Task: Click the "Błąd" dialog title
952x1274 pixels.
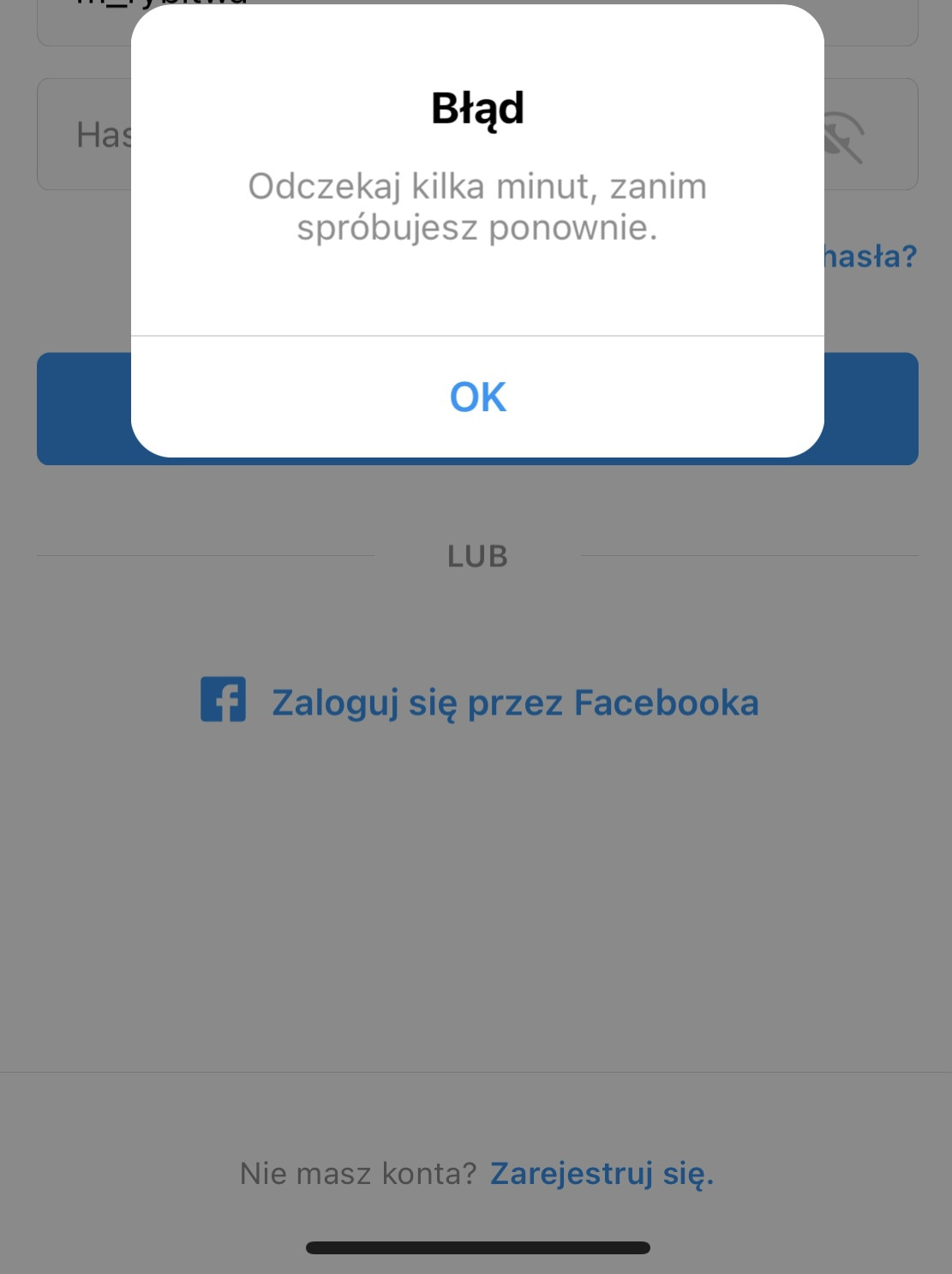Action: [477, 109]
